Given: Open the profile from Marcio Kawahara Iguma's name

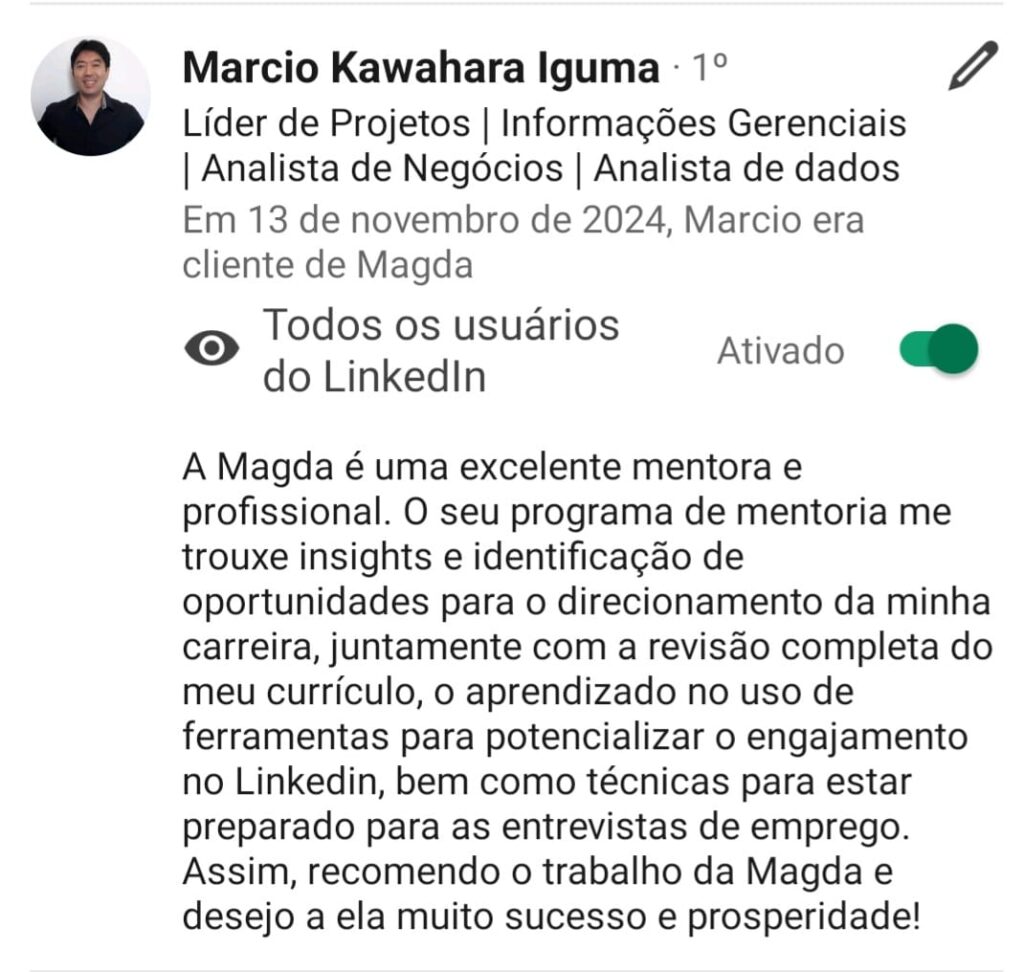Looking at the screenshot, I should (x=421, y=68).
